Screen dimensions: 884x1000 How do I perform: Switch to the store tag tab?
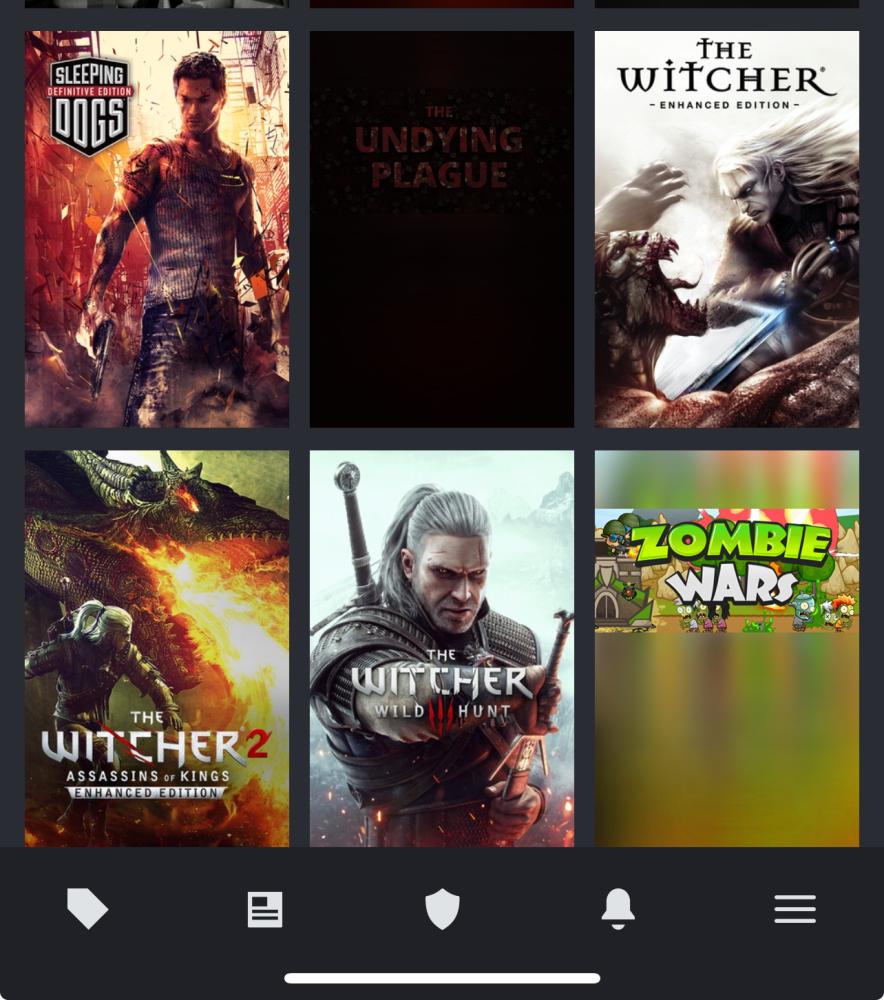(x=87, y=909)
